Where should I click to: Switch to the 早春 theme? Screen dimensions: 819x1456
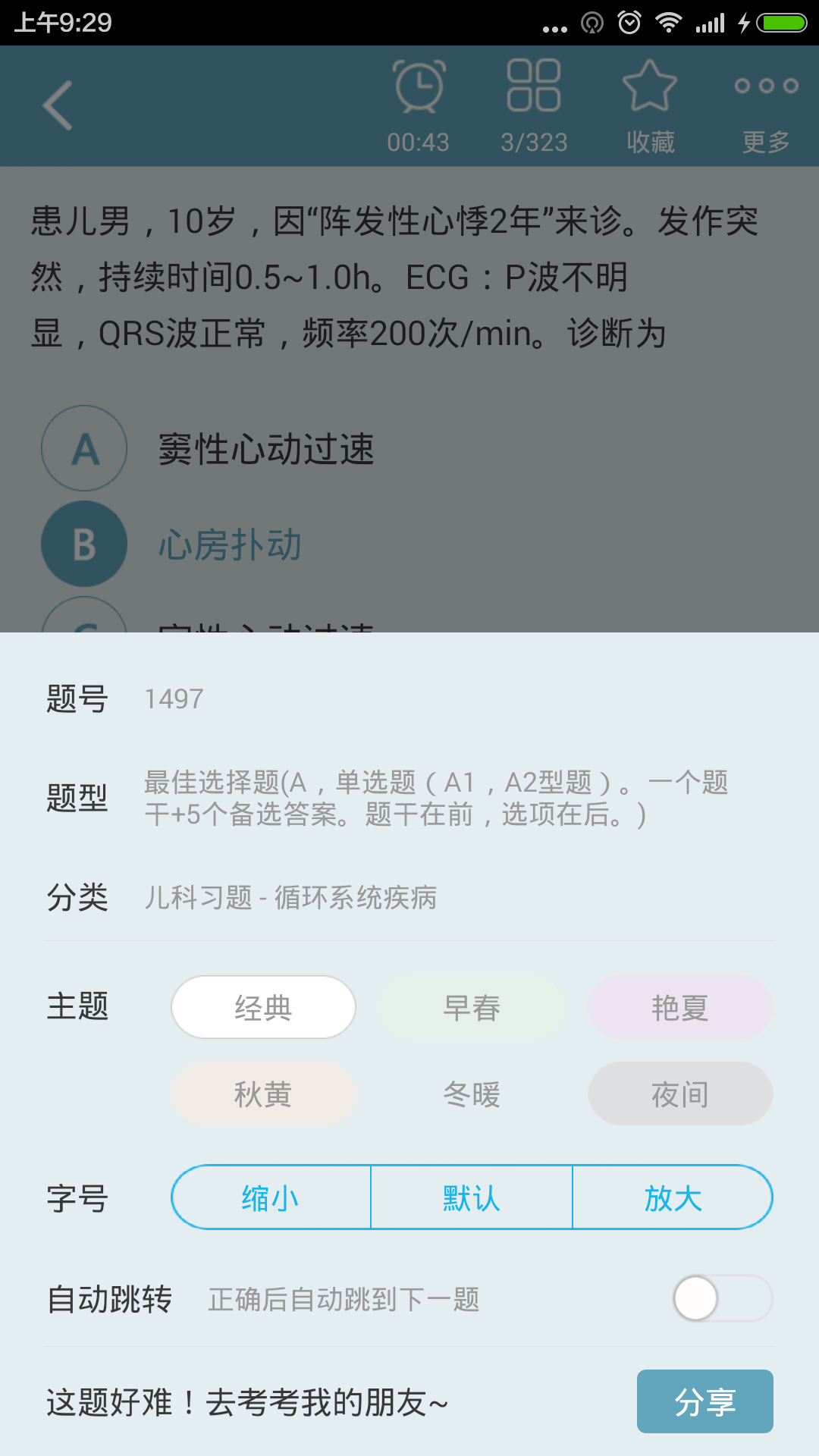point(472,1007)
